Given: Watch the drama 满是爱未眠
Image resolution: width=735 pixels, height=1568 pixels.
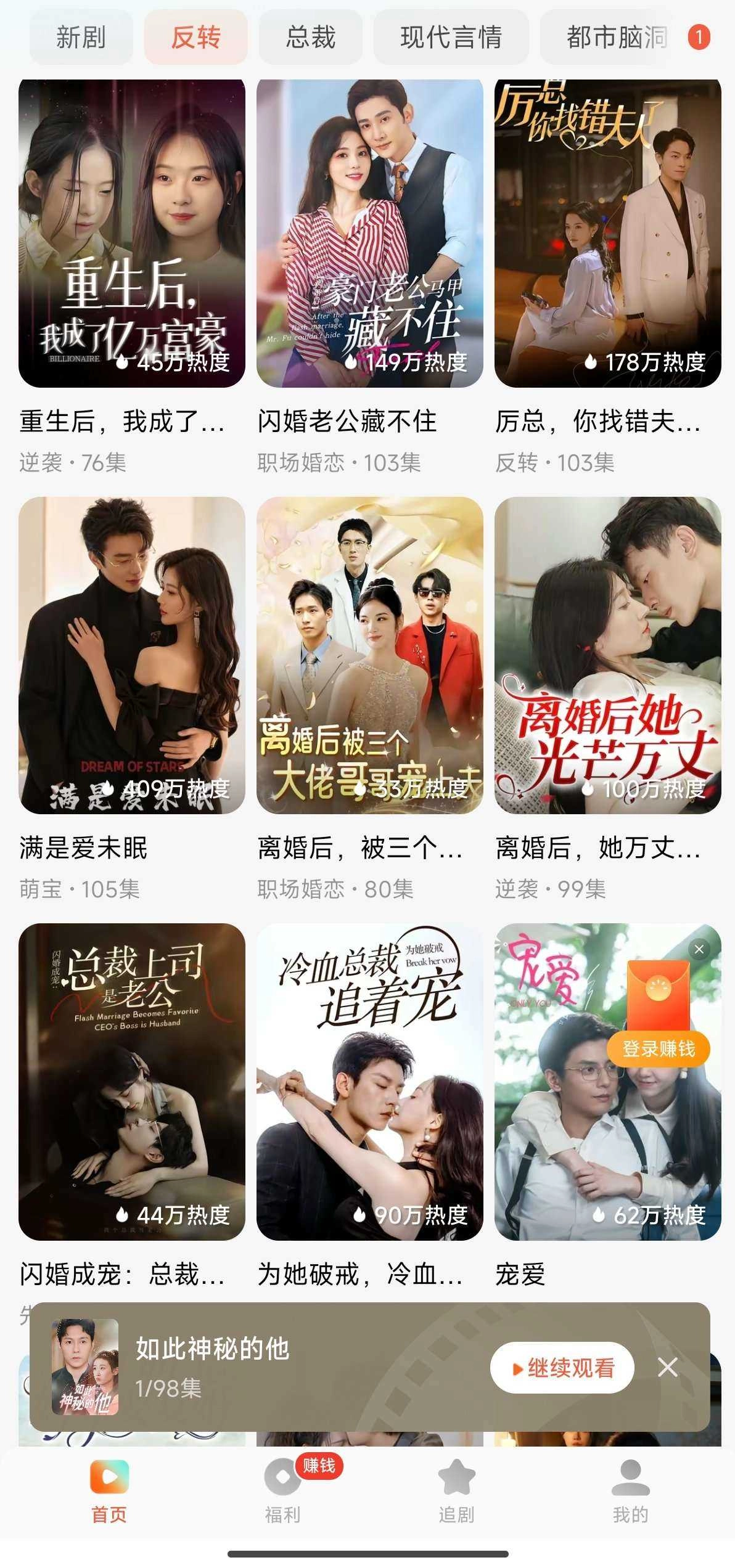Looking at the screenshot, I should click(x=131, y=655).
